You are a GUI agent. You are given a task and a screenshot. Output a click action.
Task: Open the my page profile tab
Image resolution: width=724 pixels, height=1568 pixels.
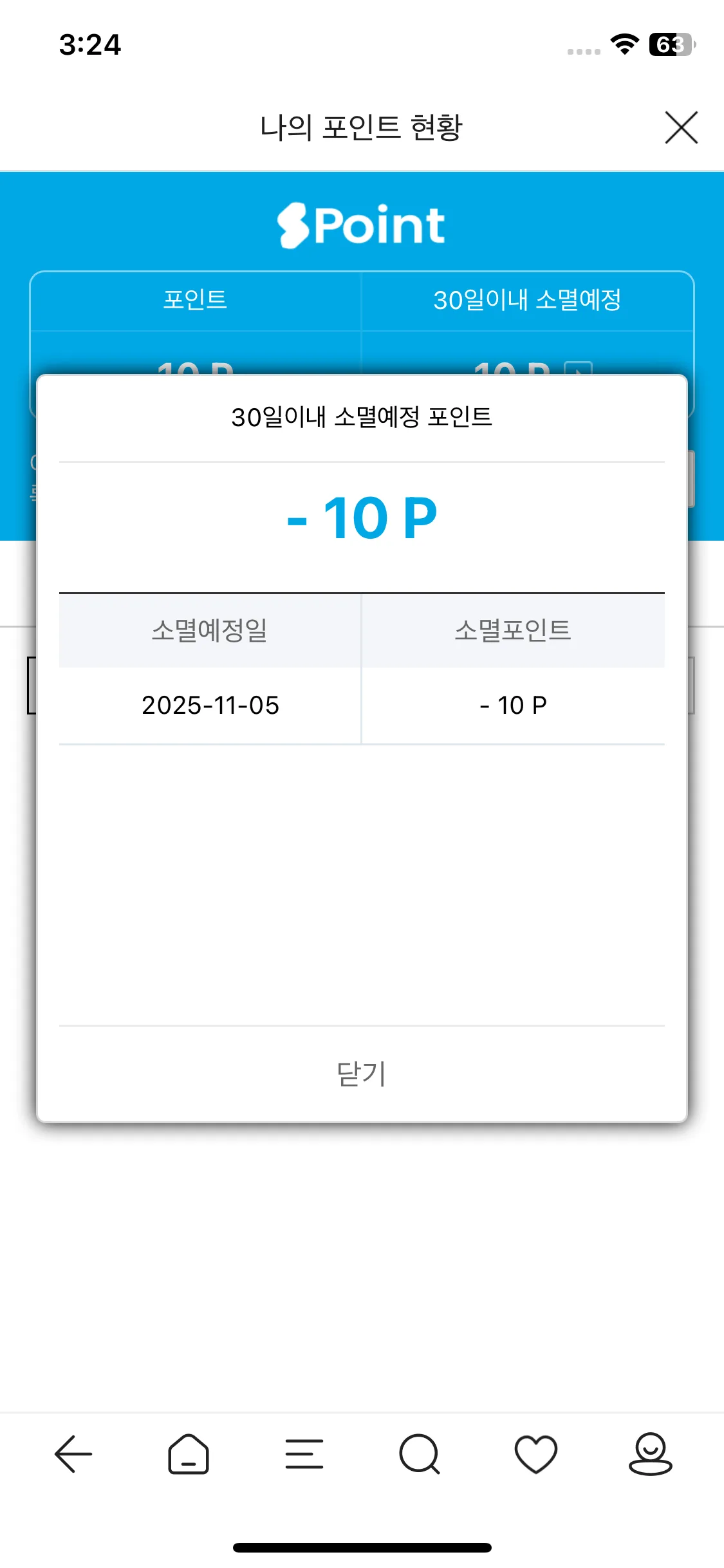pos(650,1454)
